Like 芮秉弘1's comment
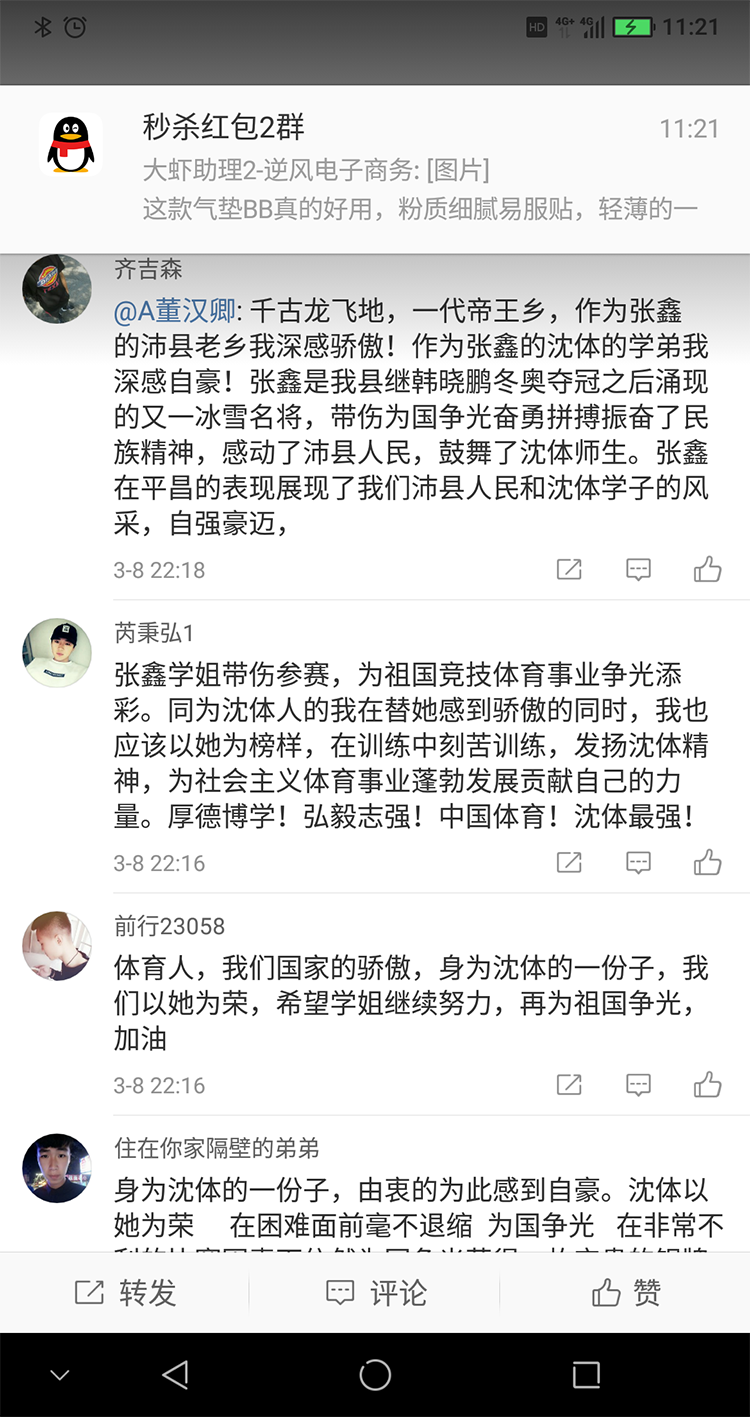The image size is (750, 1417). pyautogui.click(x=707, y=862)
